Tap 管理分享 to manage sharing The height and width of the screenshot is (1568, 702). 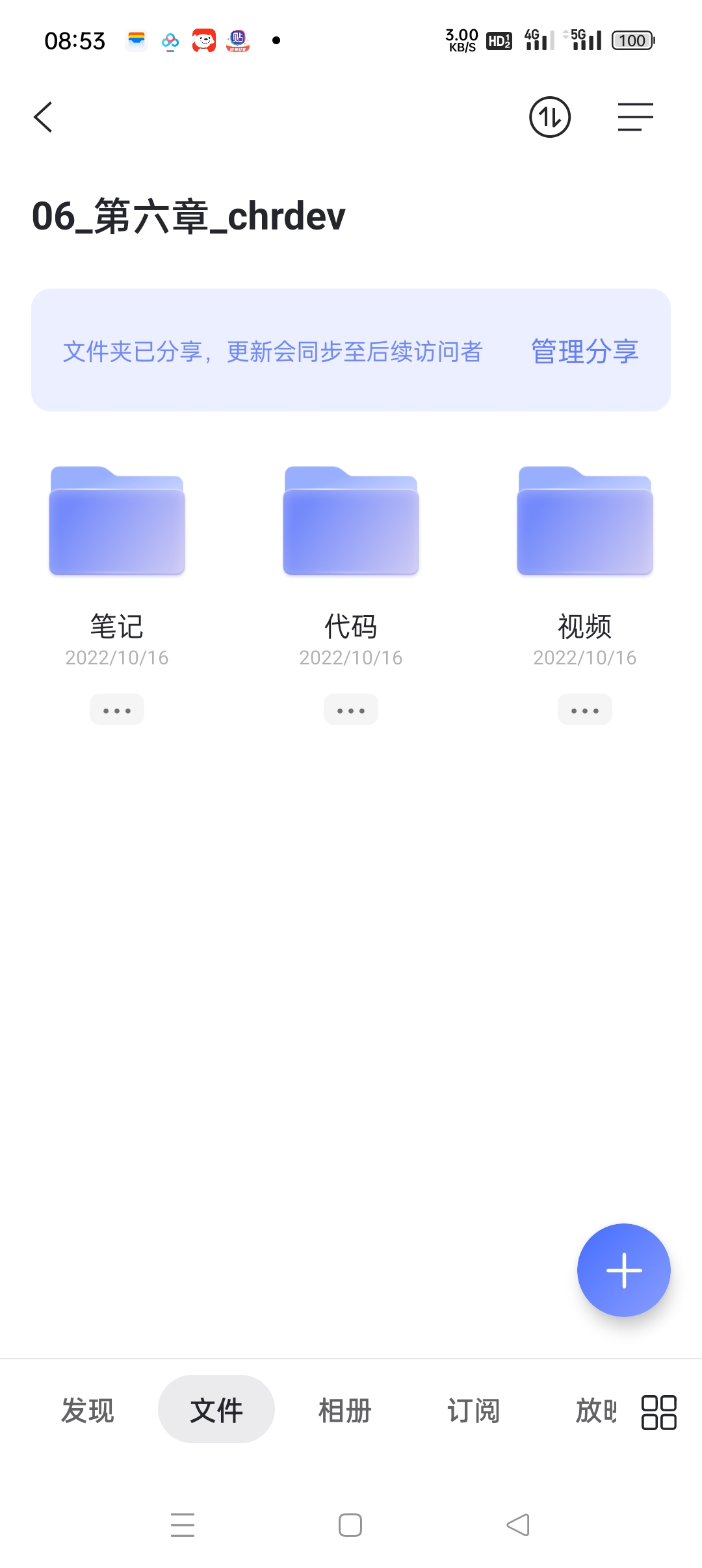[x=584, y=351]
